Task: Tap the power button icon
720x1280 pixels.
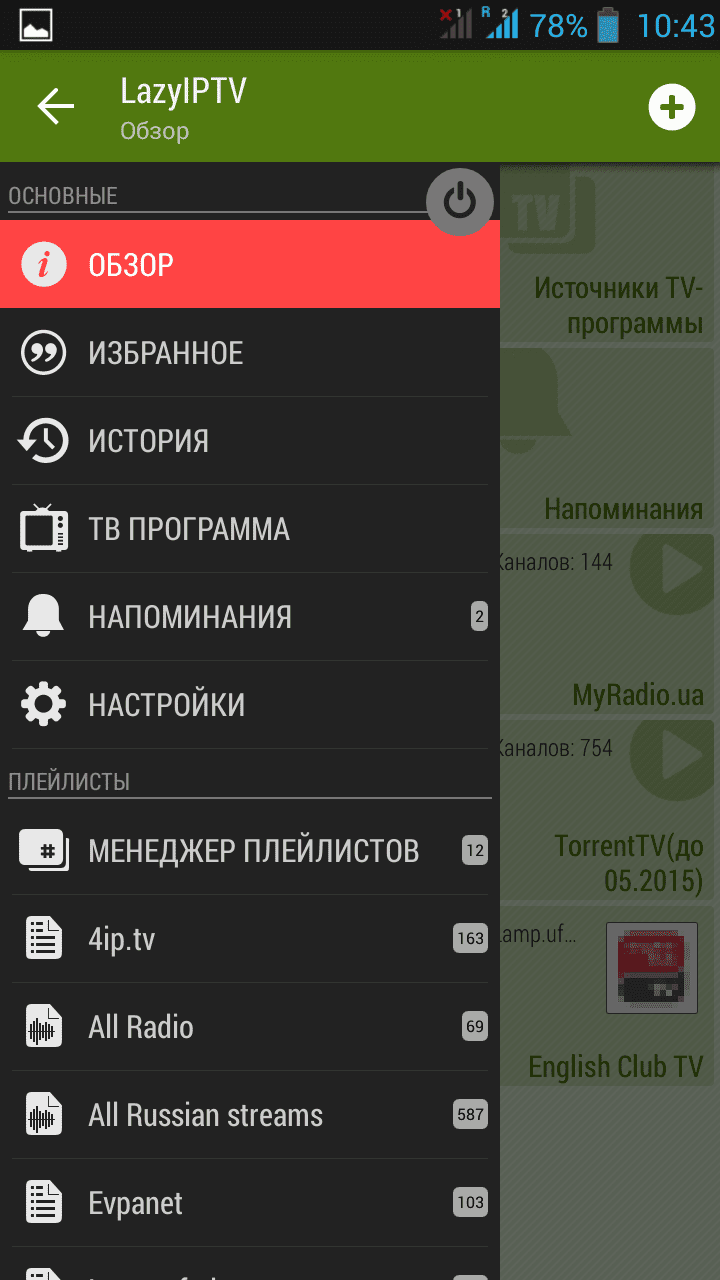Action: click(460, 202)
